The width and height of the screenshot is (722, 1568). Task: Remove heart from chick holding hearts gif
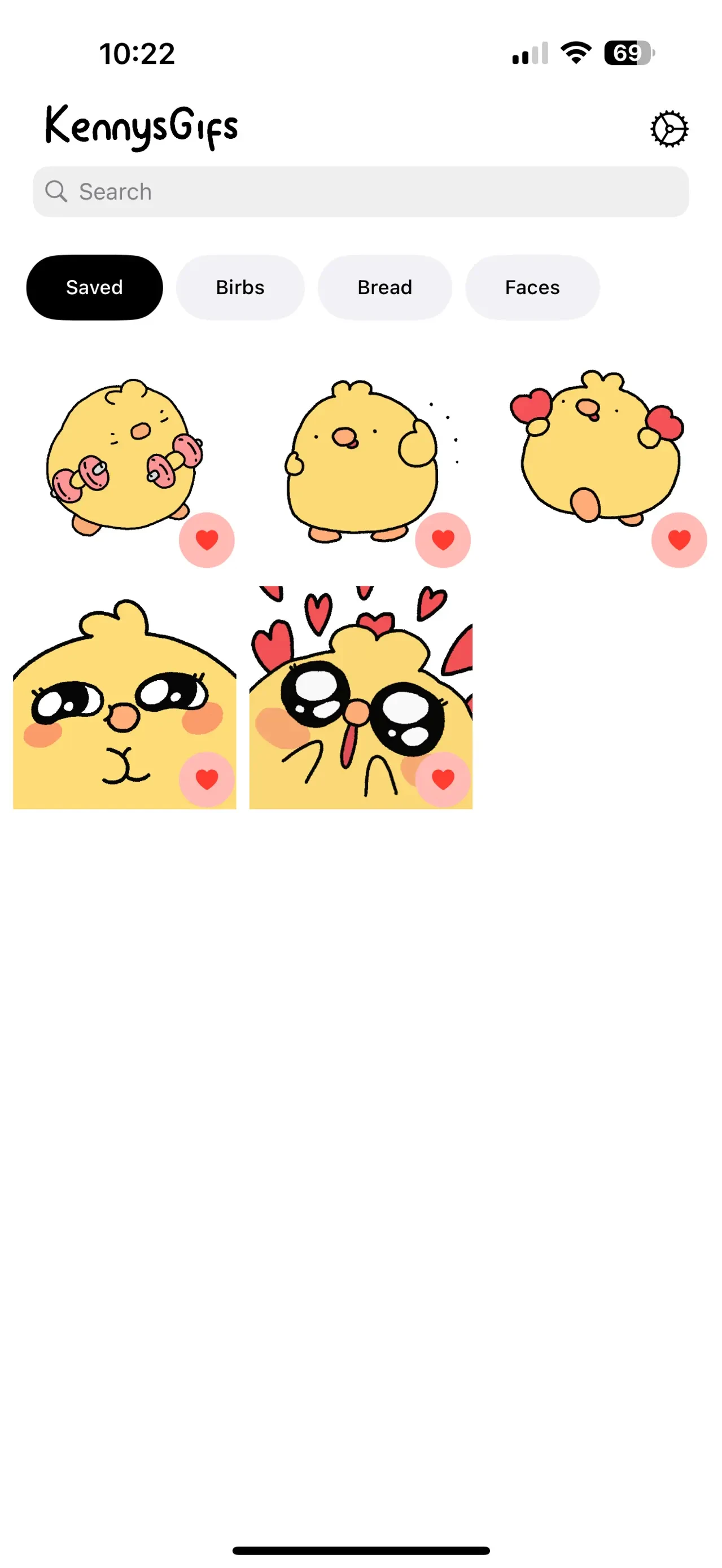680,540
